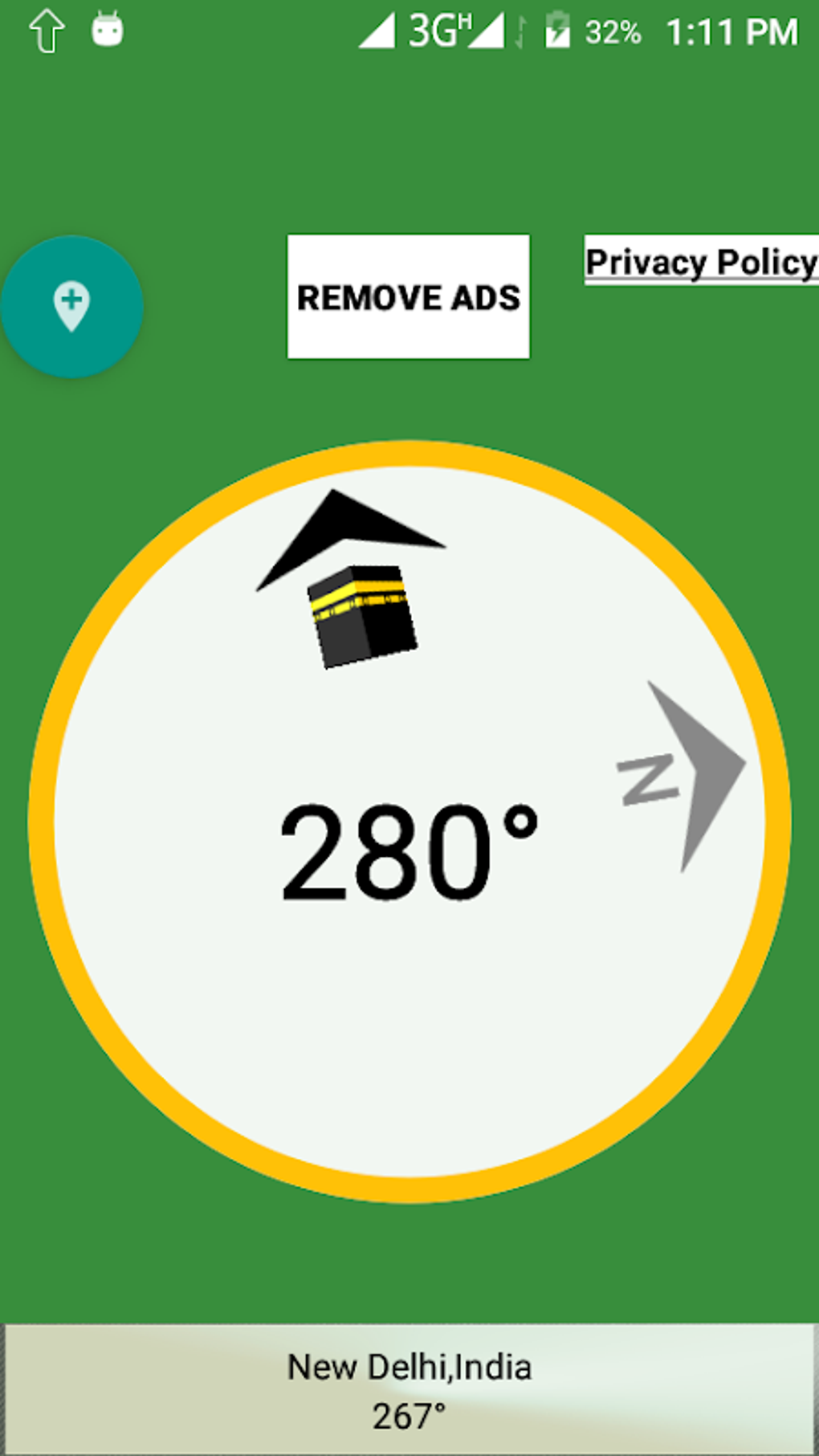Tap the upload arrow icon in status bar
Image resolution: width=819 pixels, height=1456 pixels.
[x=46, y=32]
